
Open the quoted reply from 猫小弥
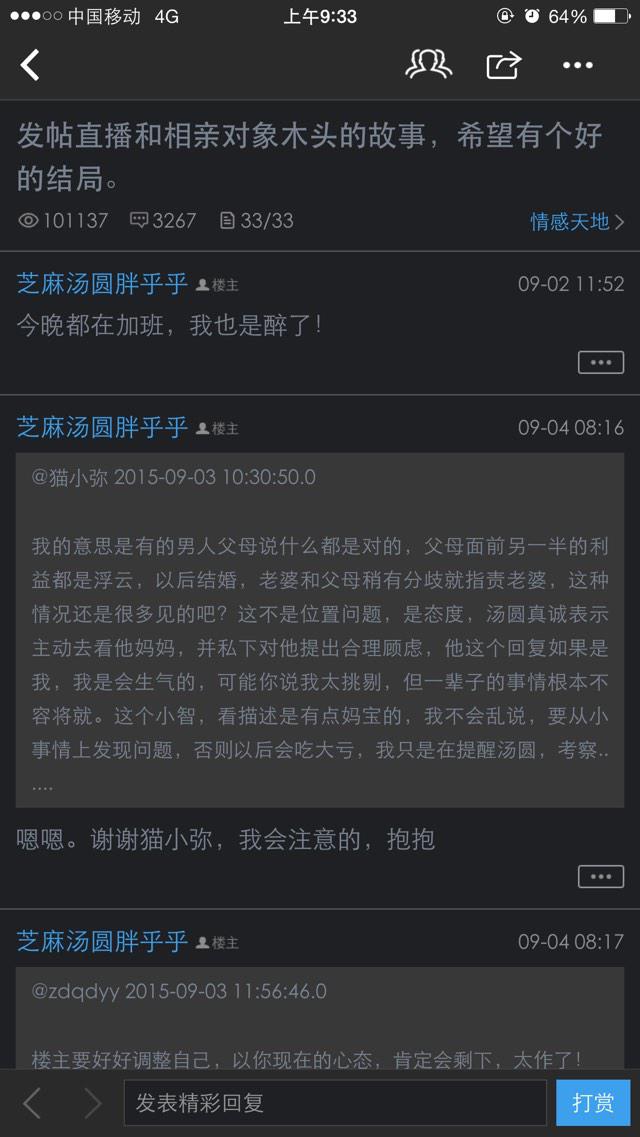[320, 630]
